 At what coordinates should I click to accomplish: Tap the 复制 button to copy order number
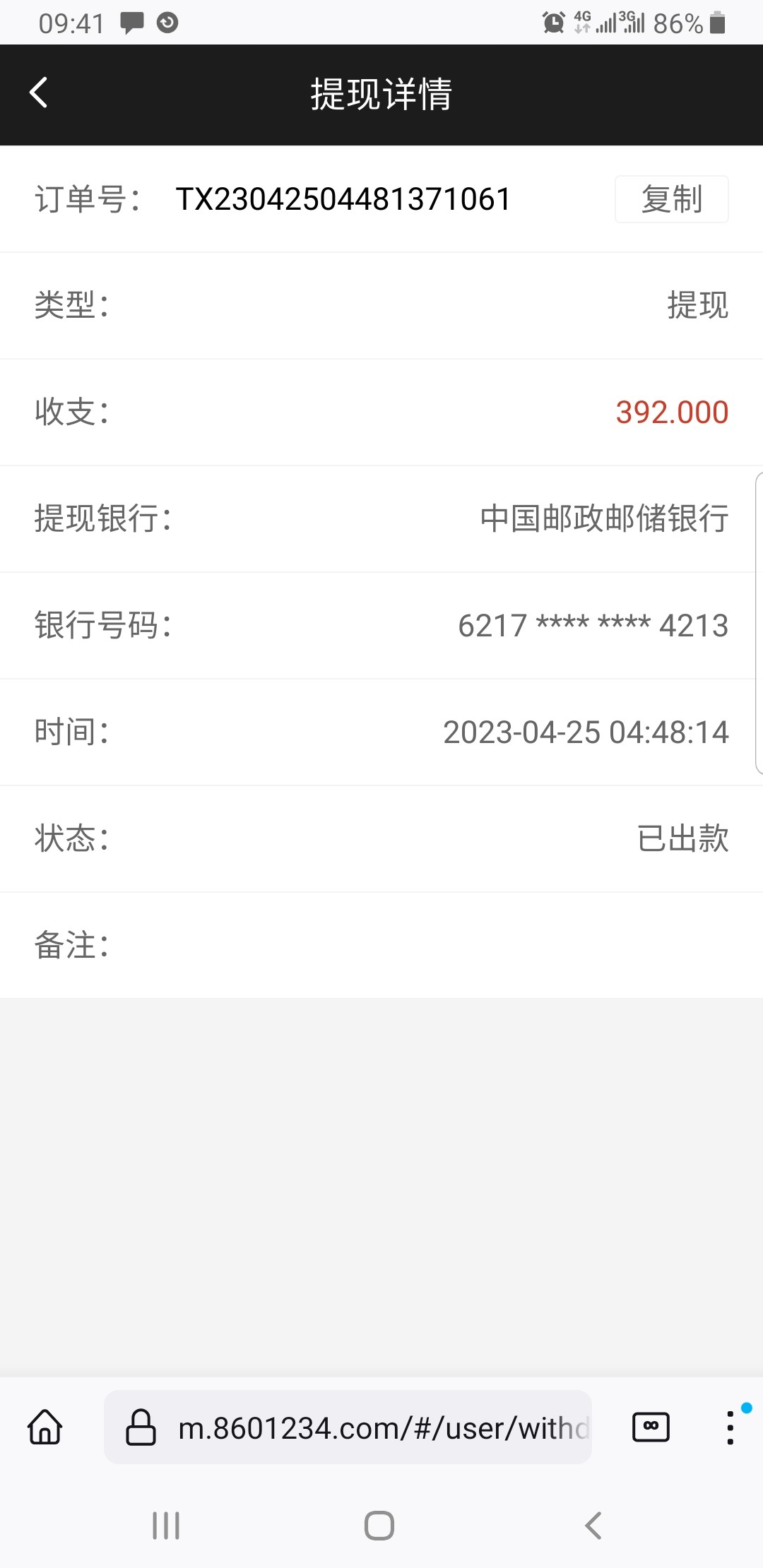pos(670,199)
